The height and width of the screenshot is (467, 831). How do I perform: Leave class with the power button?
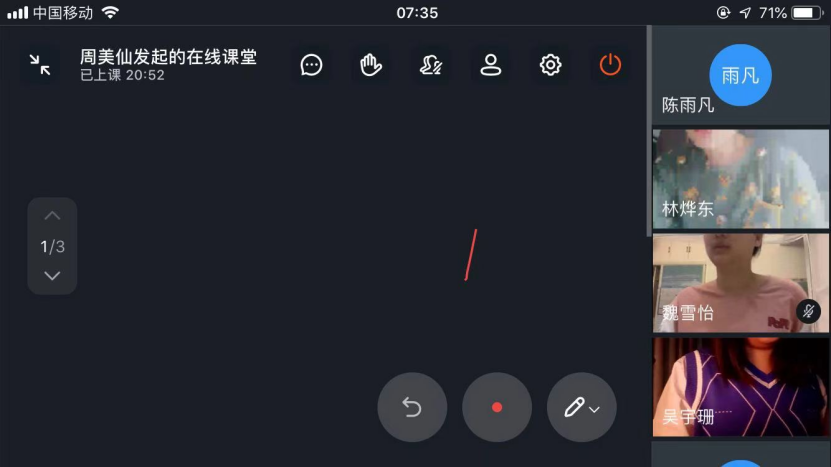610,66
